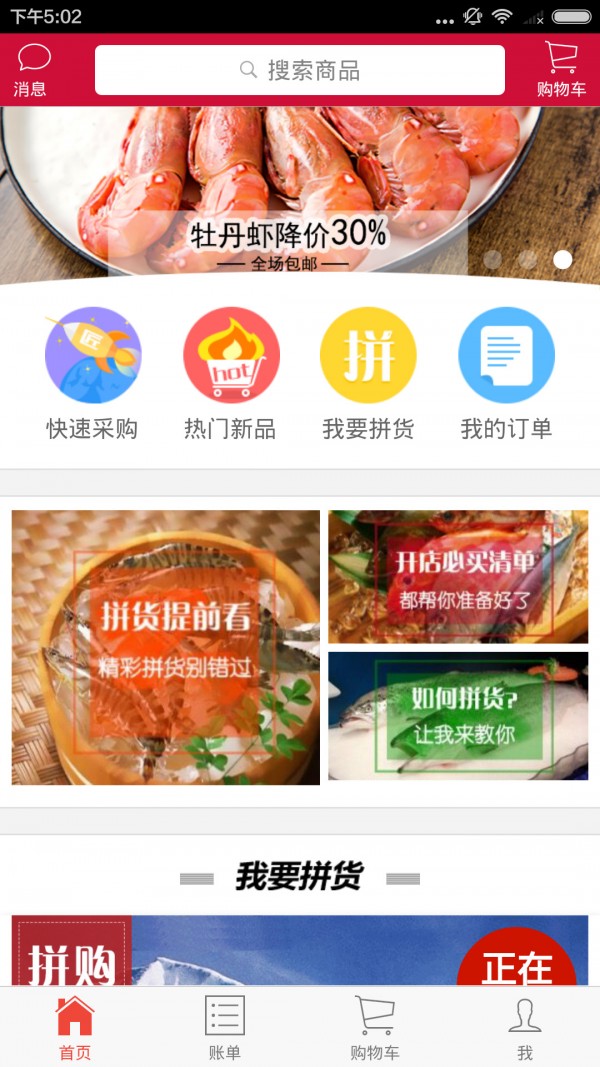Switch to the bottom 购物车 tab
Viewport: 600px width, 1067px height.
pos(375,1027)
